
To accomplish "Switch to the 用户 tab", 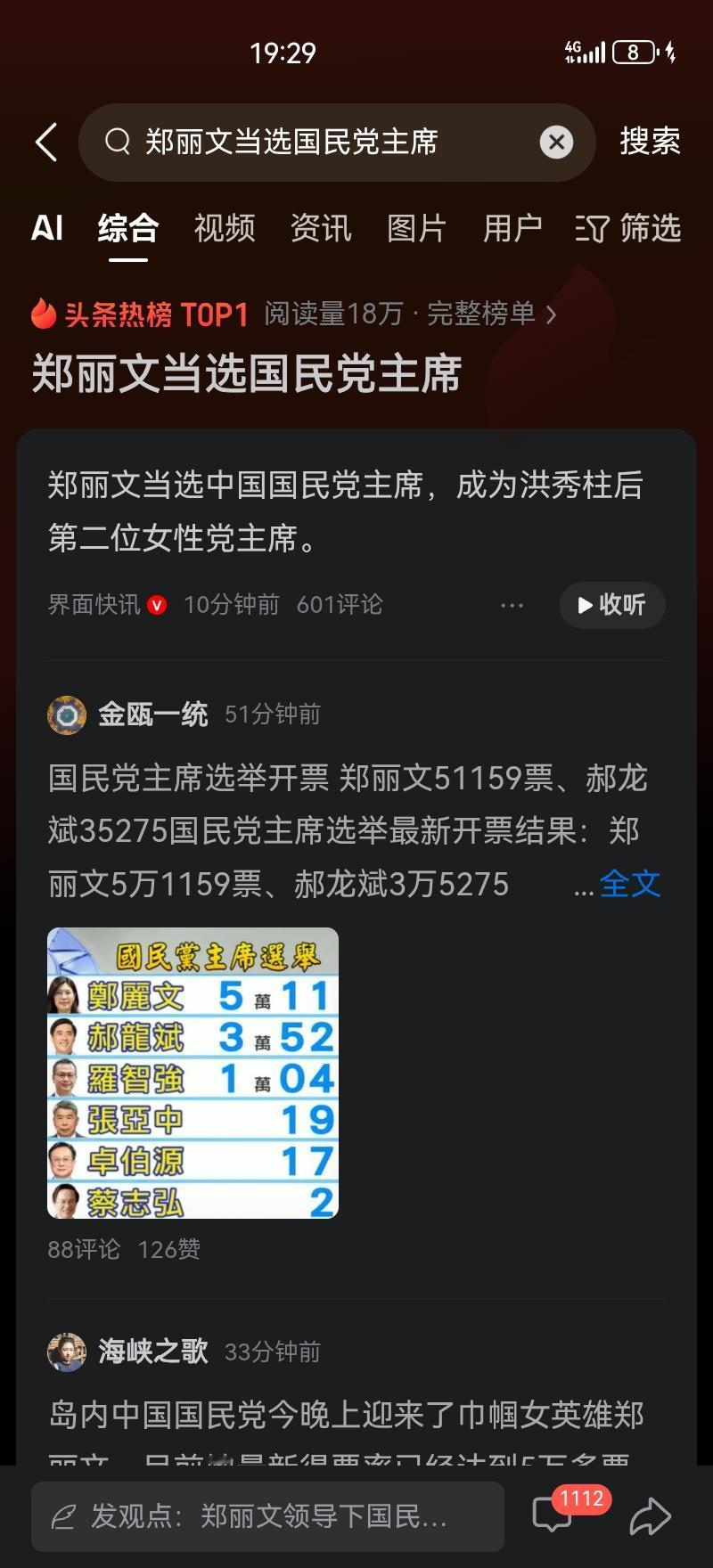I will point(512,229).
